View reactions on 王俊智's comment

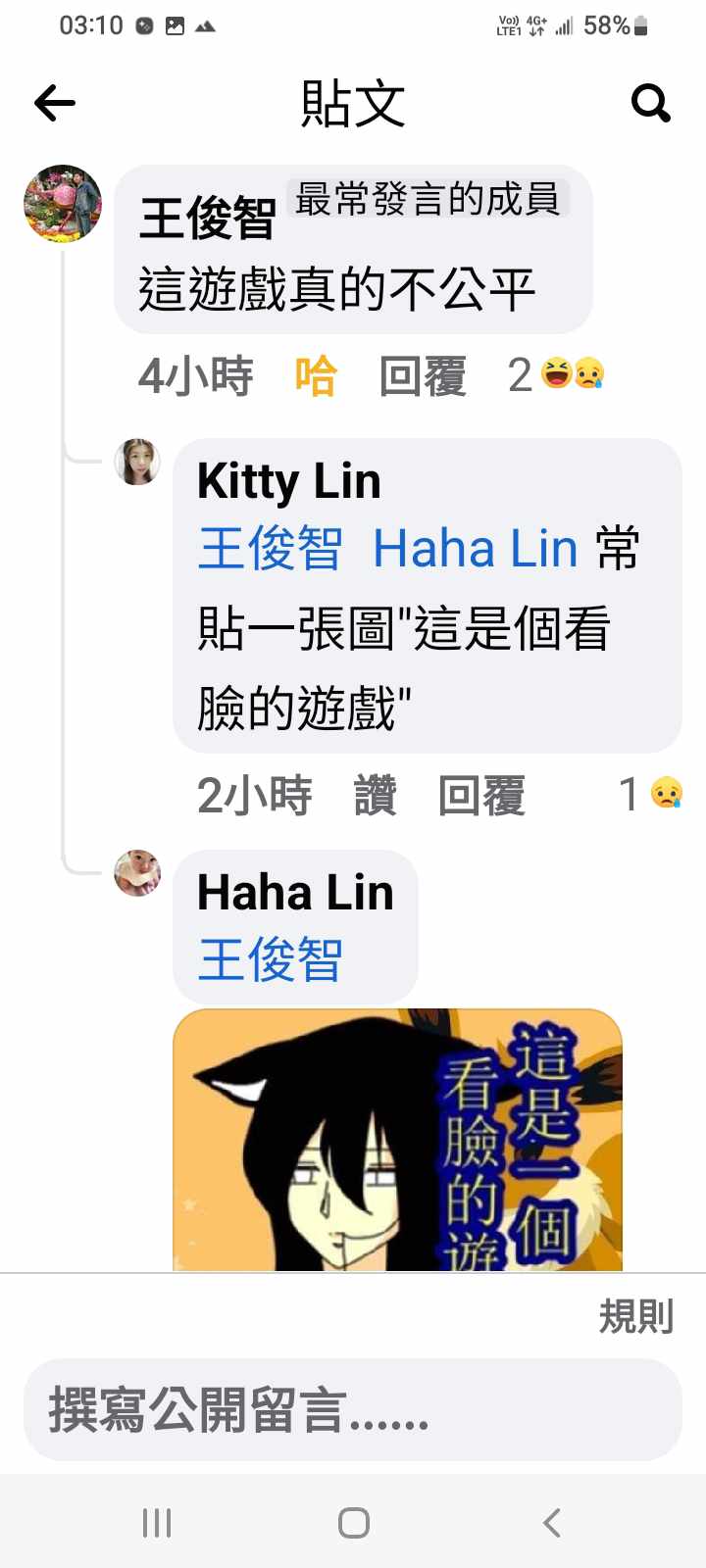coord(557,374)
